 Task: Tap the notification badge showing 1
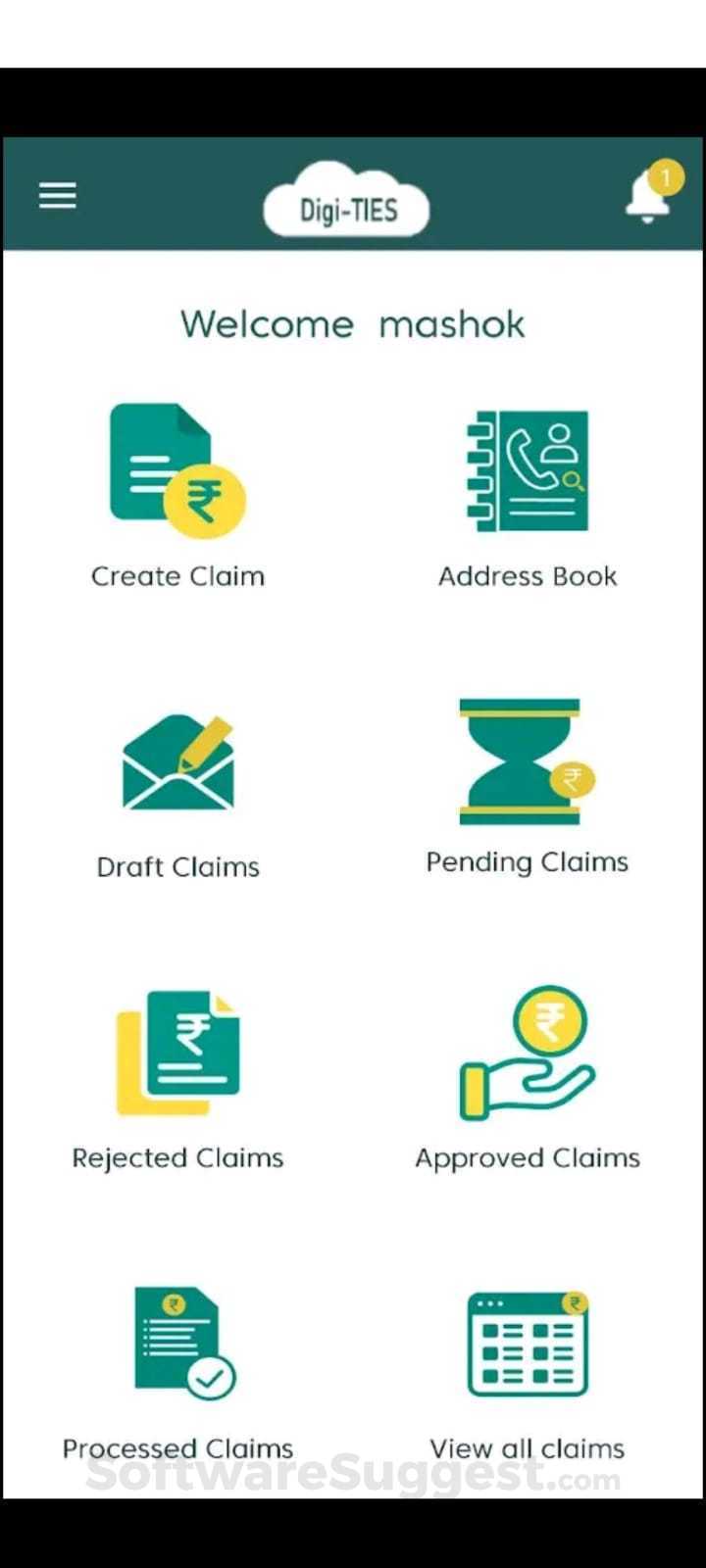[665, 176]
